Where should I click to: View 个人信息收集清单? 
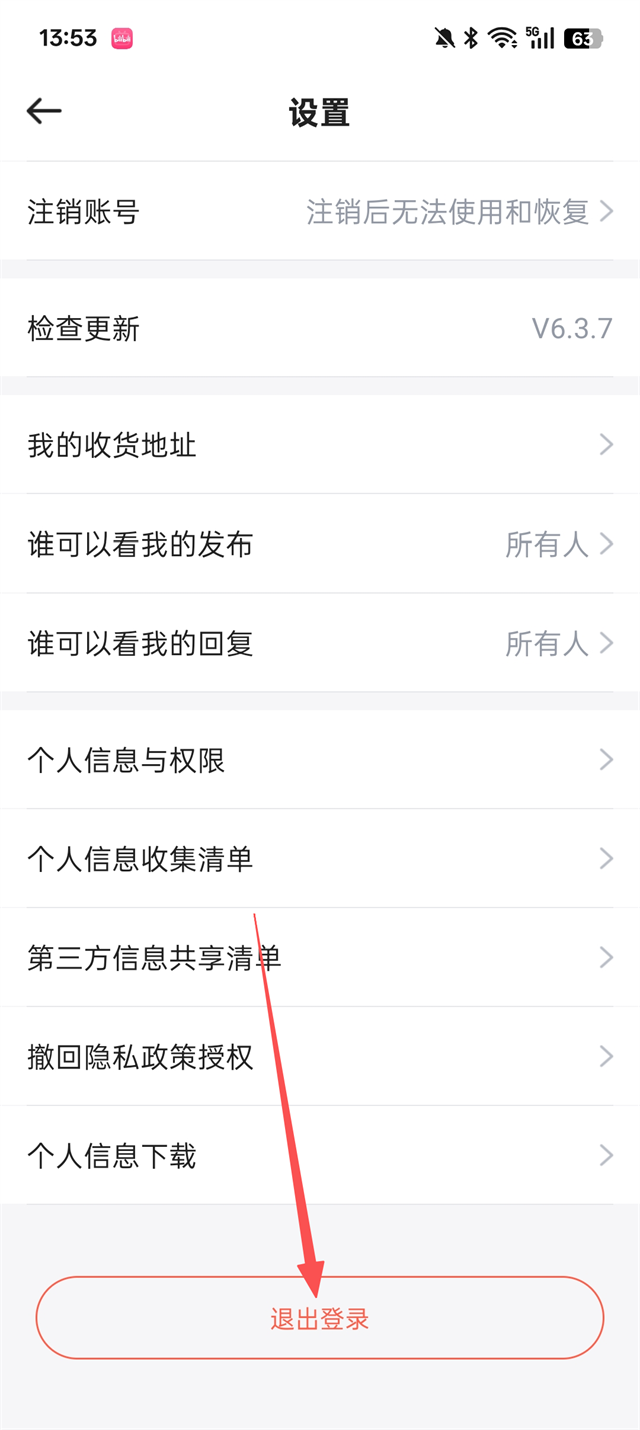pyautogui.click(x=320, y=858)
